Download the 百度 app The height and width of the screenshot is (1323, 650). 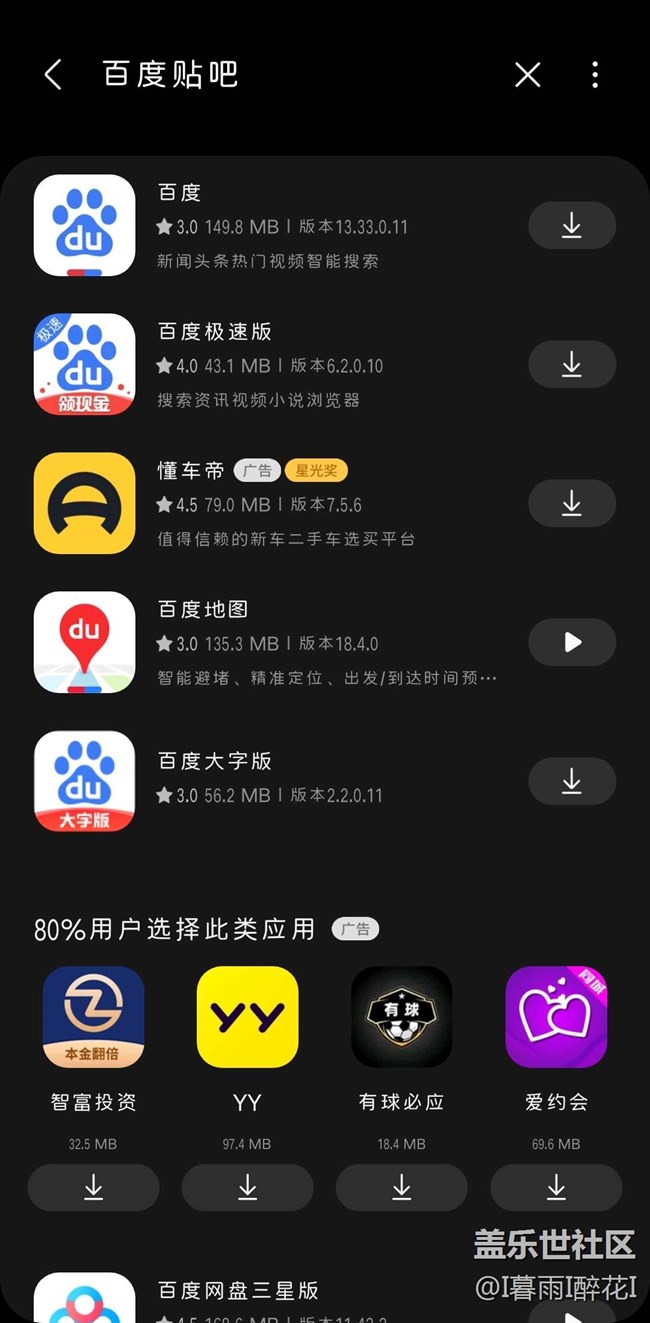pos(572,225)
